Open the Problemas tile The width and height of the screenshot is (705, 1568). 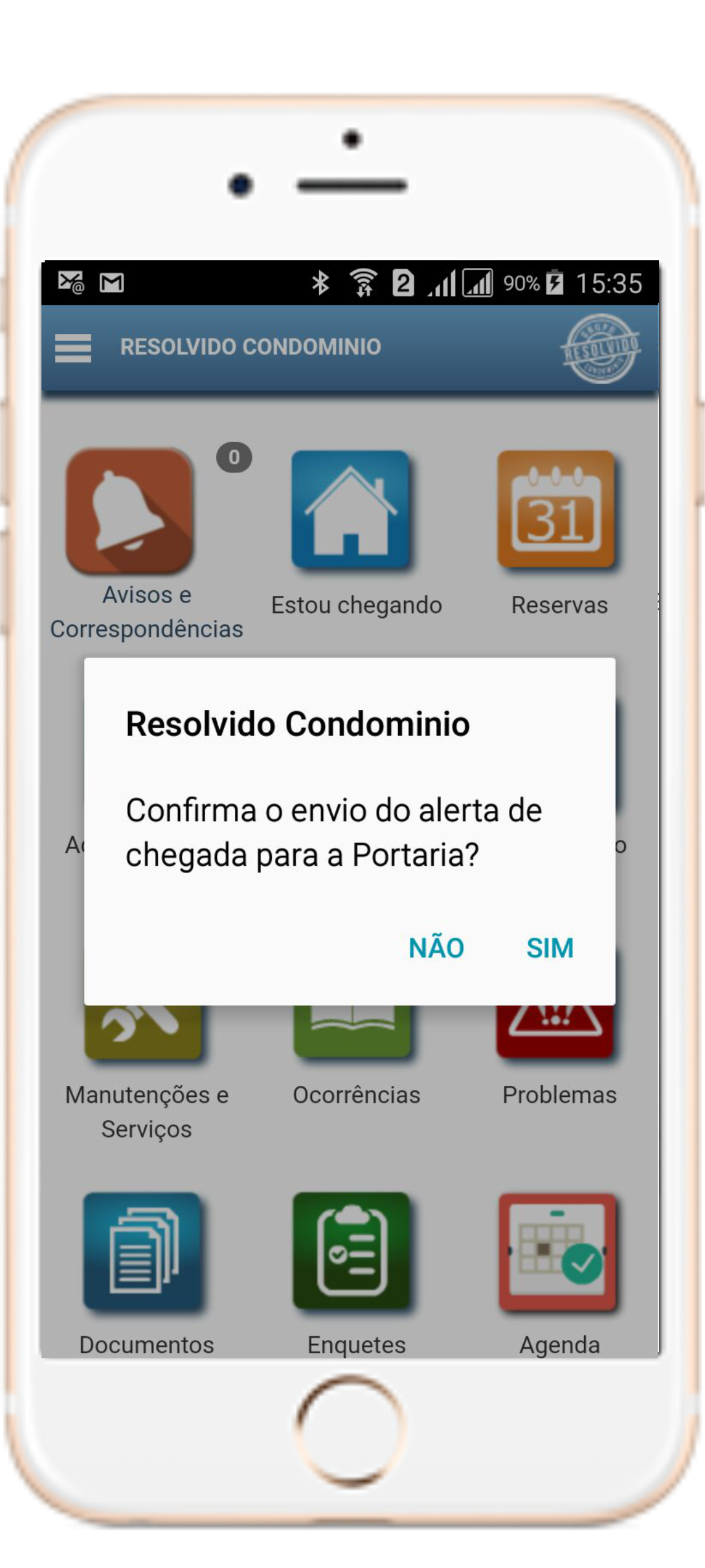pos(555,1032)
